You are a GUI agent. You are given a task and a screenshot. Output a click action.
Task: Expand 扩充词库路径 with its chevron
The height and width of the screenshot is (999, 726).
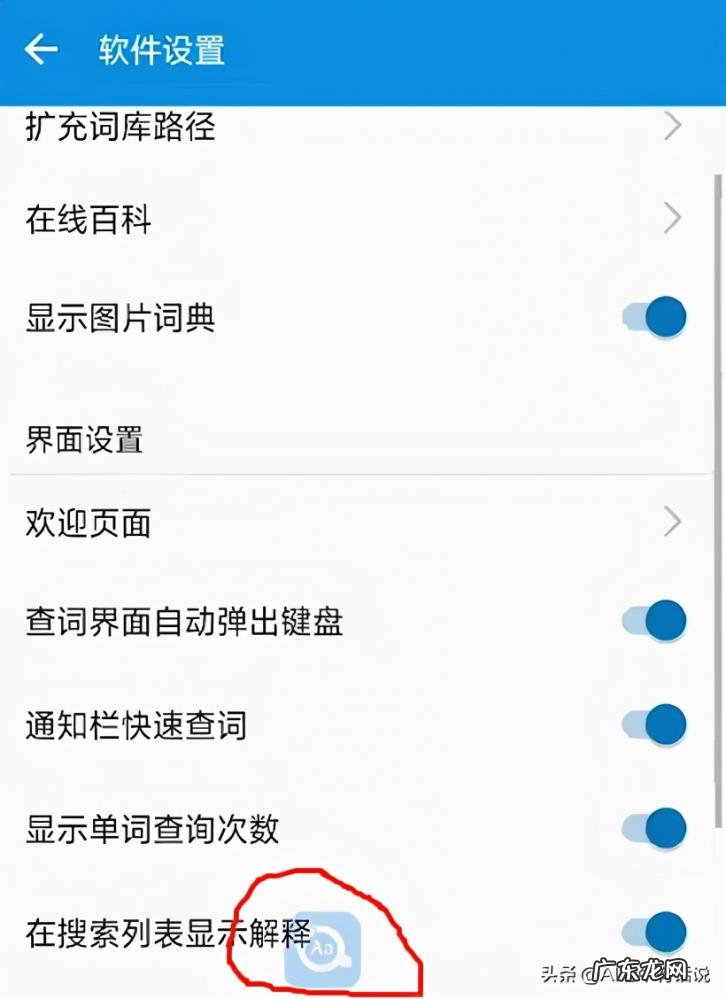click(671, 127)
